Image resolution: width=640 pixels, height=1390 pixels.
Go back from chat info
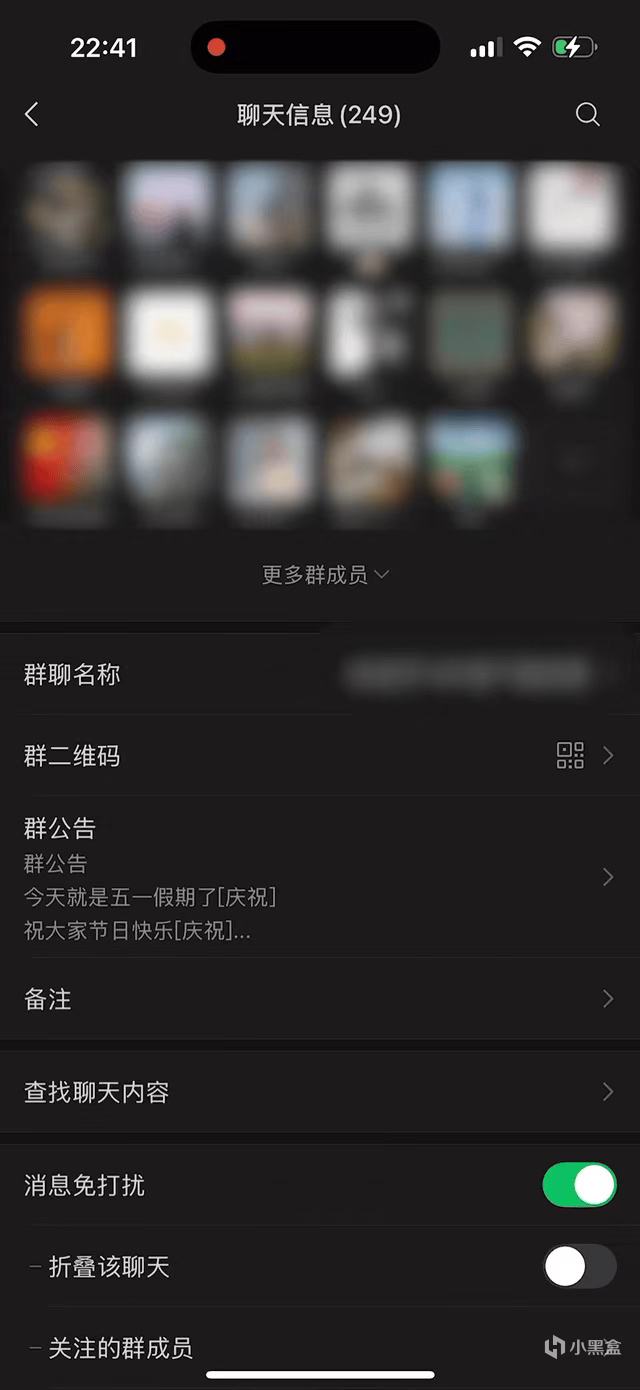coord(32,115)
